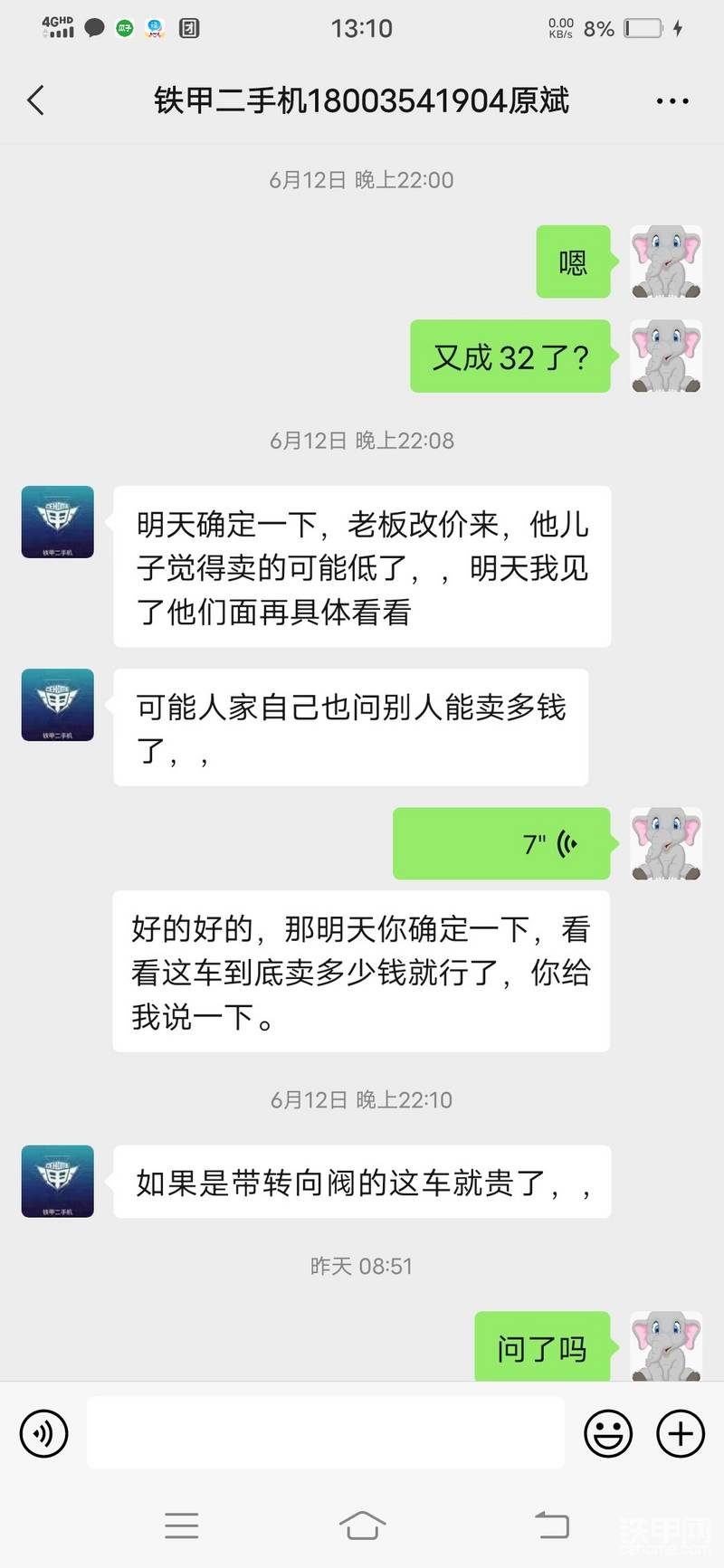Tap the system home button

click(x=362, y=1525)
